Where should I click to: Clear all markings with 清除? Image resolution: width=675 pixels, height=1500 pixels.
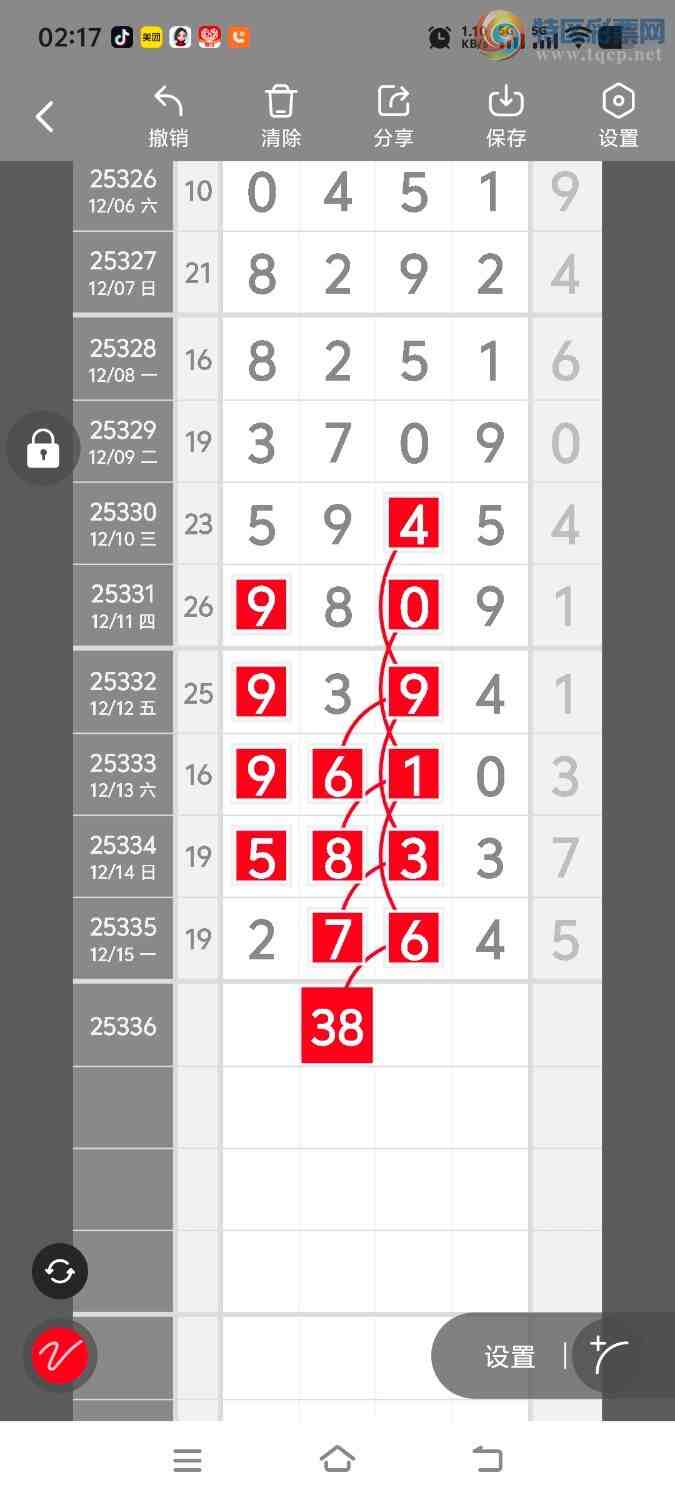(281, 117)
